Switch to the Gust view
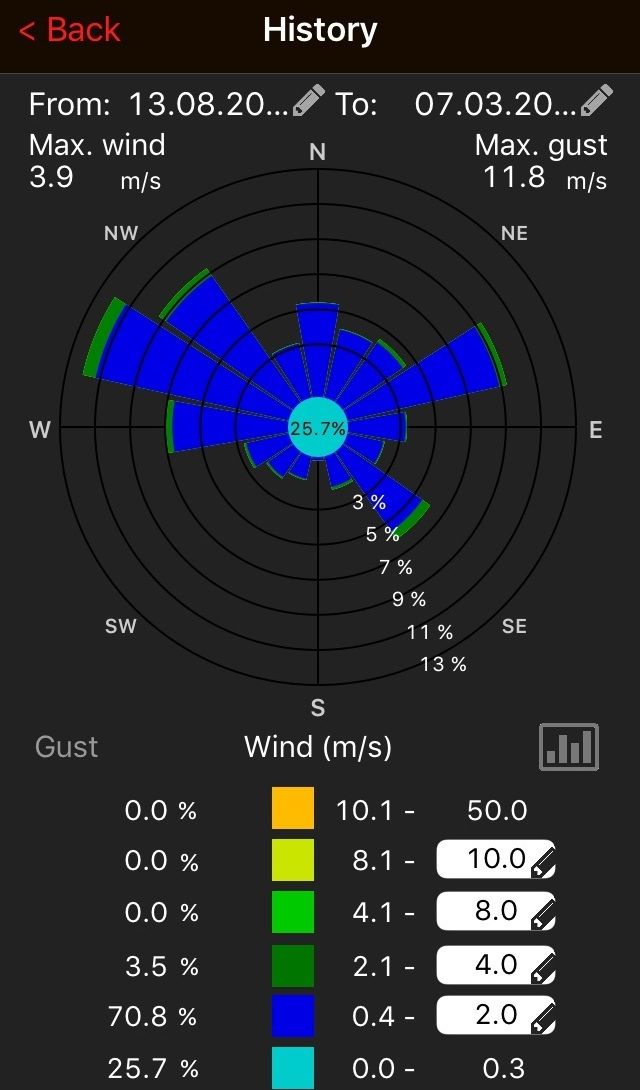640x1090 pixels. pyautogui.click(x=67, y=747)
